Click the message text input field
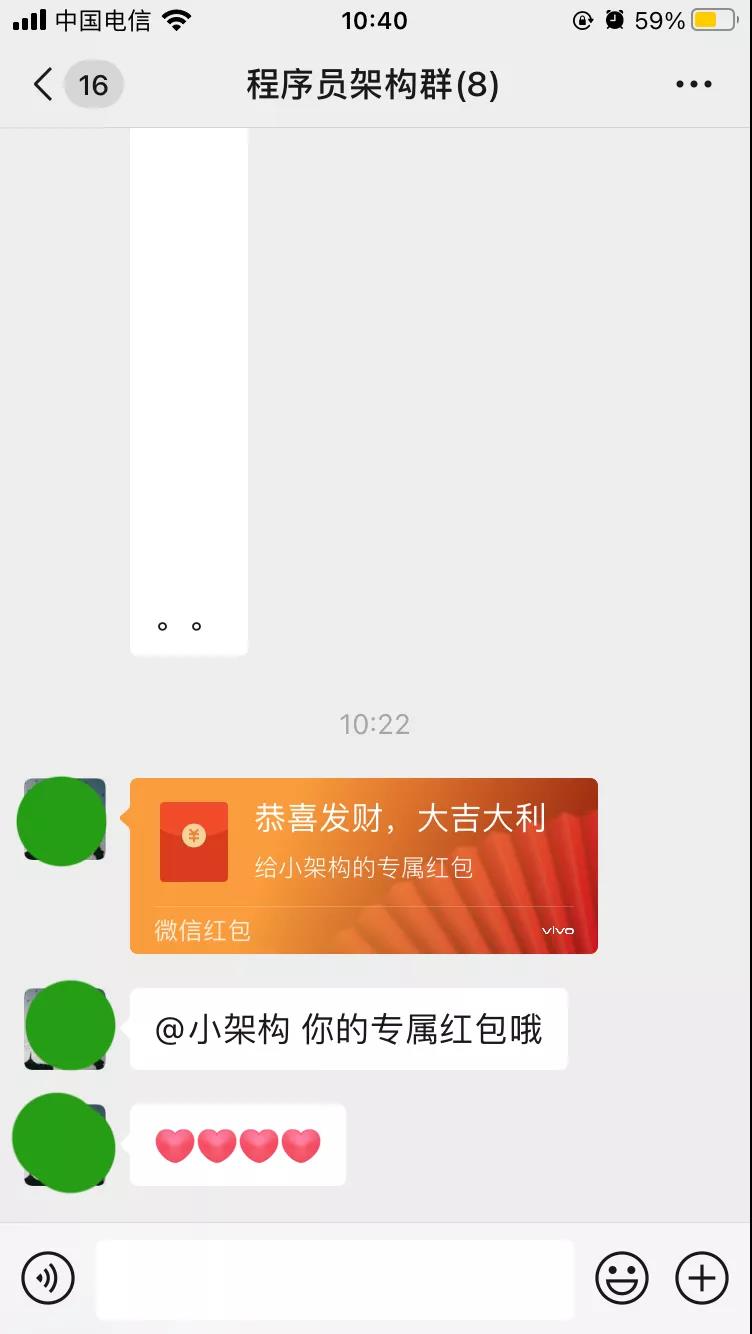Viewport: 752px width, 1334px height. pyautogui.click(x=335, y=1278)
